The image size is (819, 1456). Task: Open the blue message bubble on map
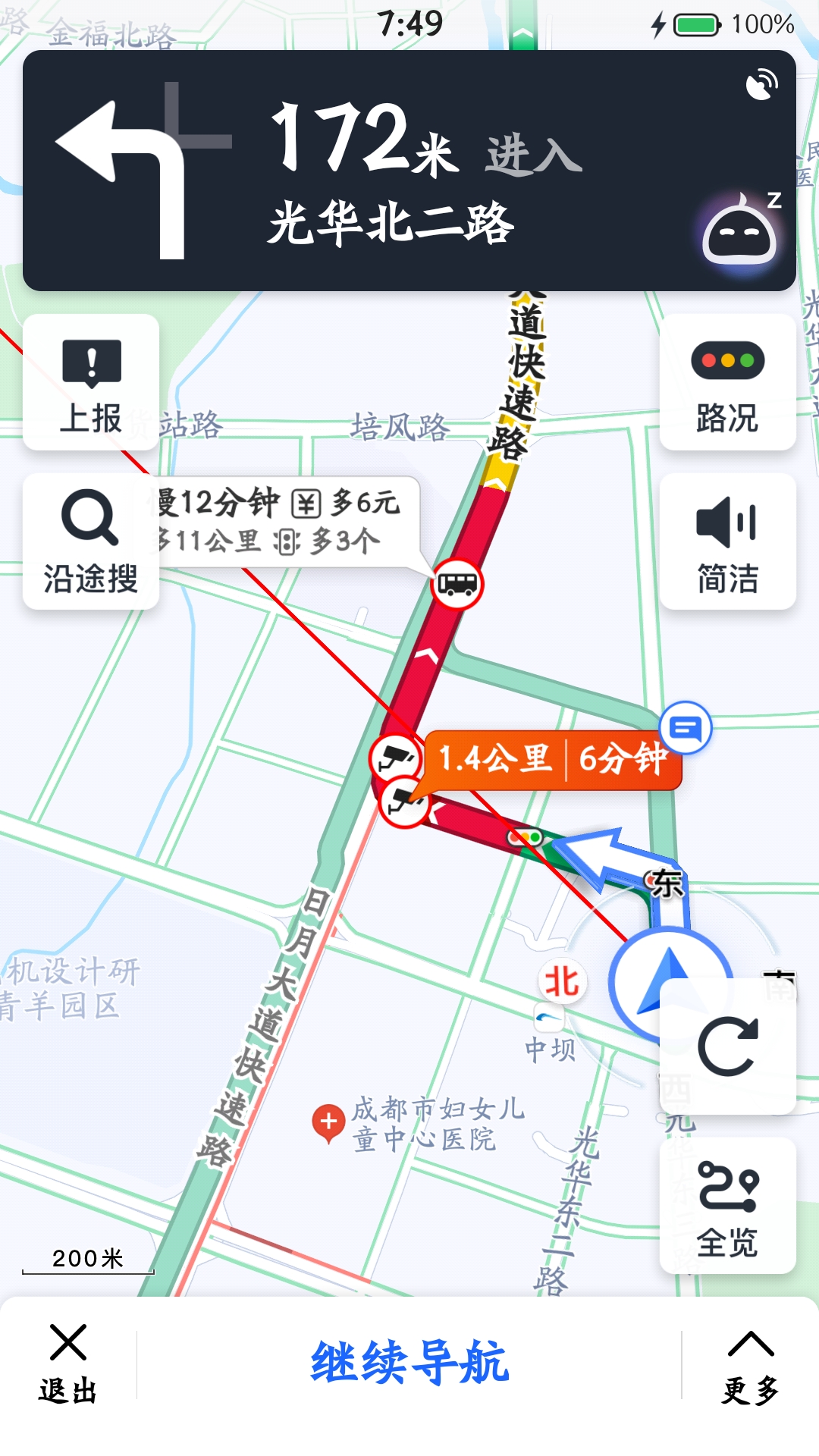click(686, 728)
